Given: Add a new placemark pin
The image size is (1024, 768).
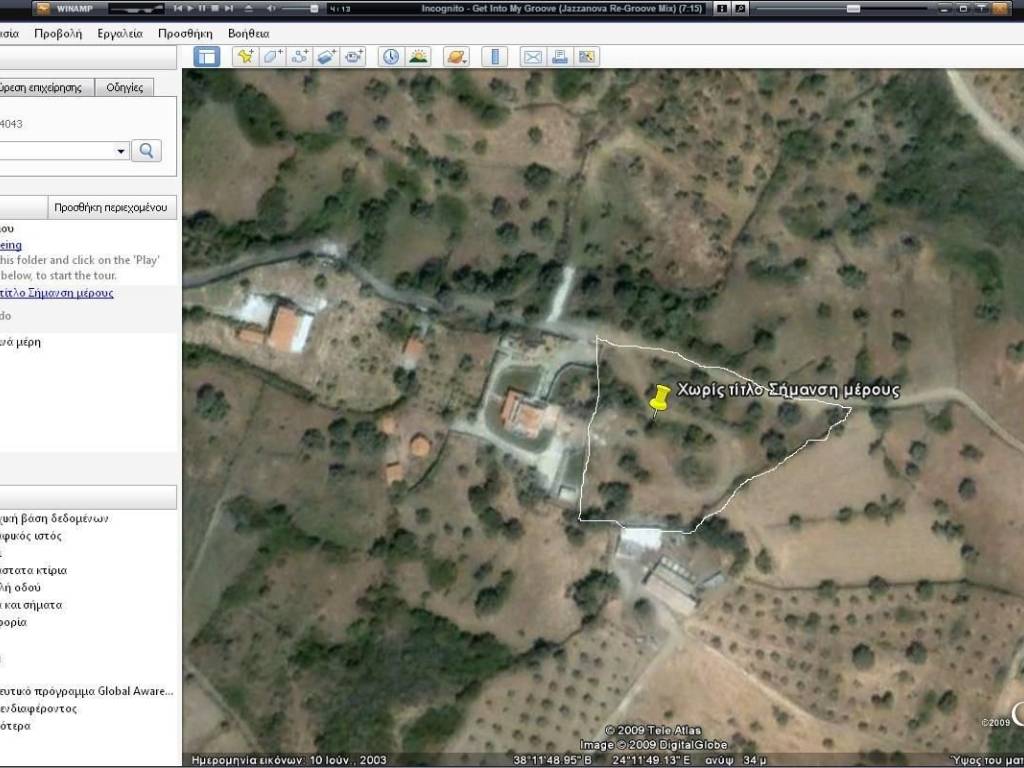Looking at the screenshot, I should click(x=244, y=57).
